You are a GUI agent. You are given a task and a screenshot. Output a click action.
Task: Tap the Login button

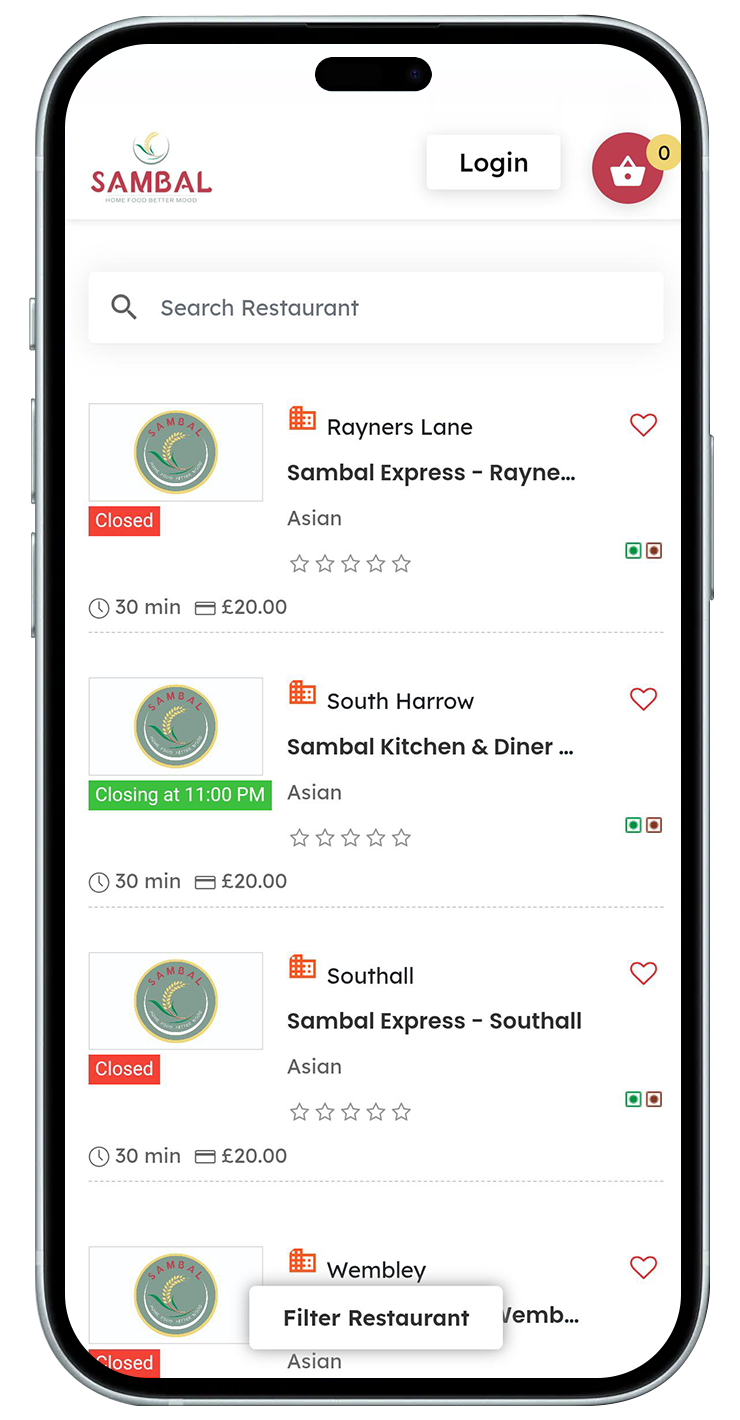coord(493,163)
